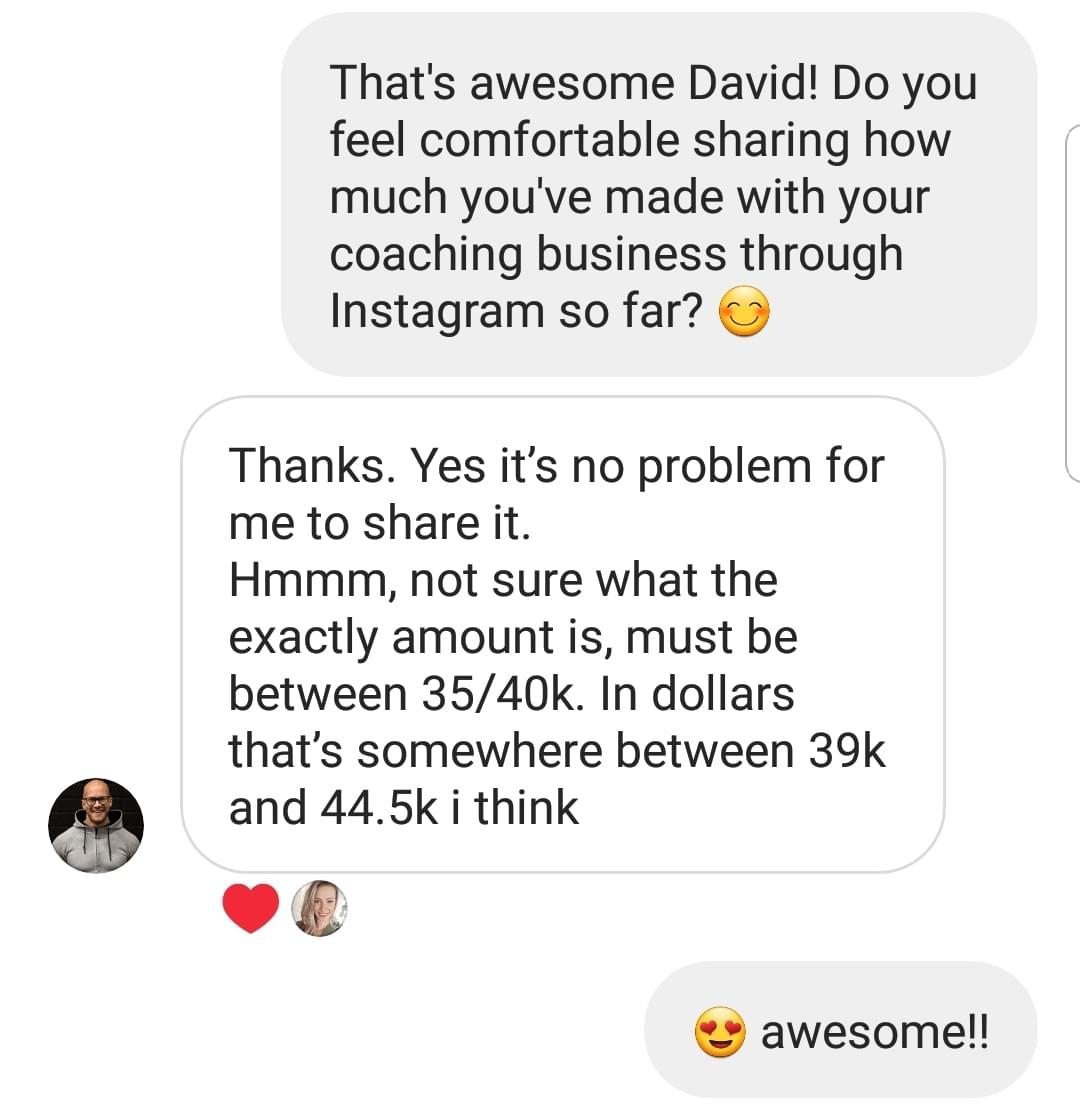Open the sender's profile photo avatar

point(96,826)
